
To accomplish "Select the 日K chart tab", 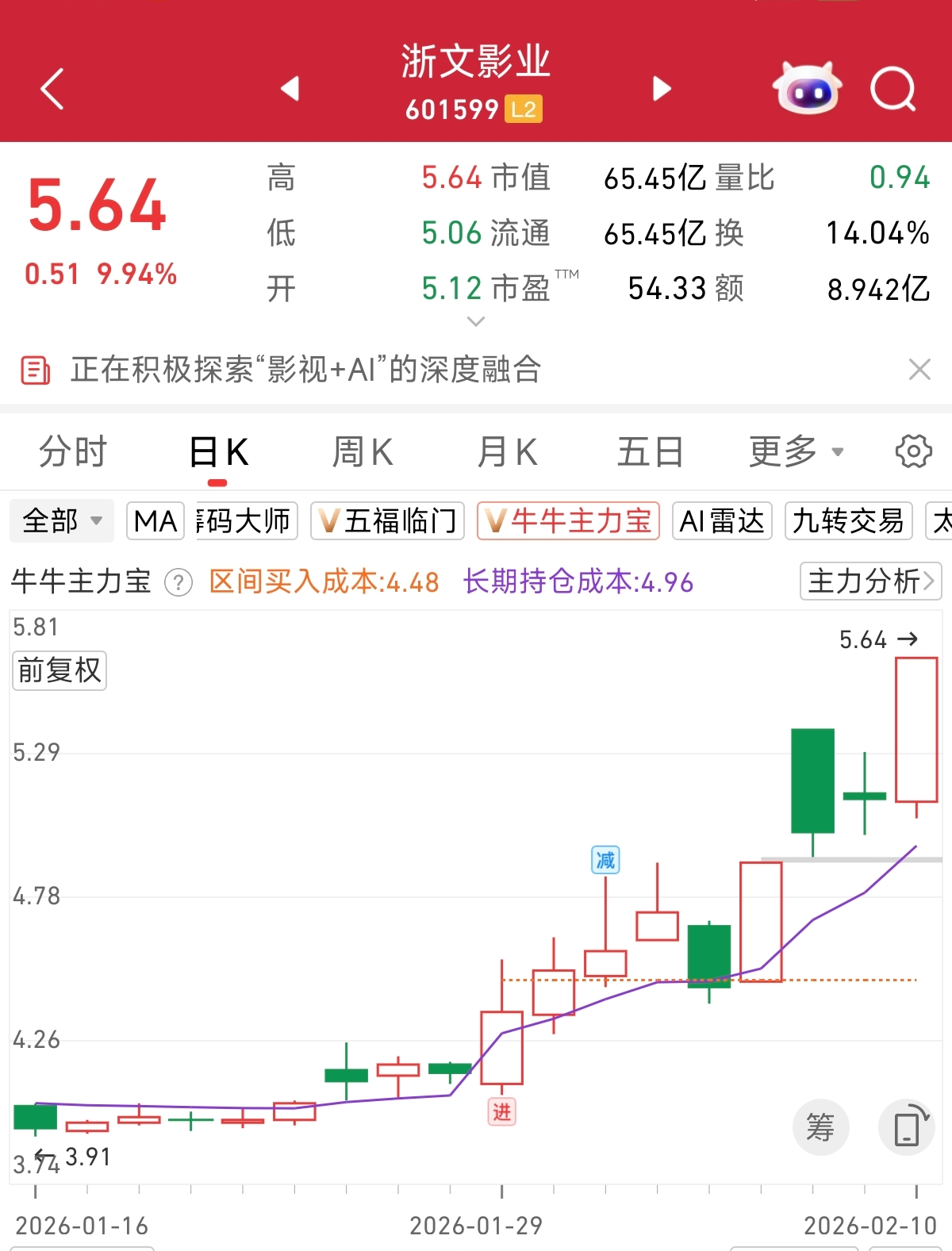I will click(218, 453).
